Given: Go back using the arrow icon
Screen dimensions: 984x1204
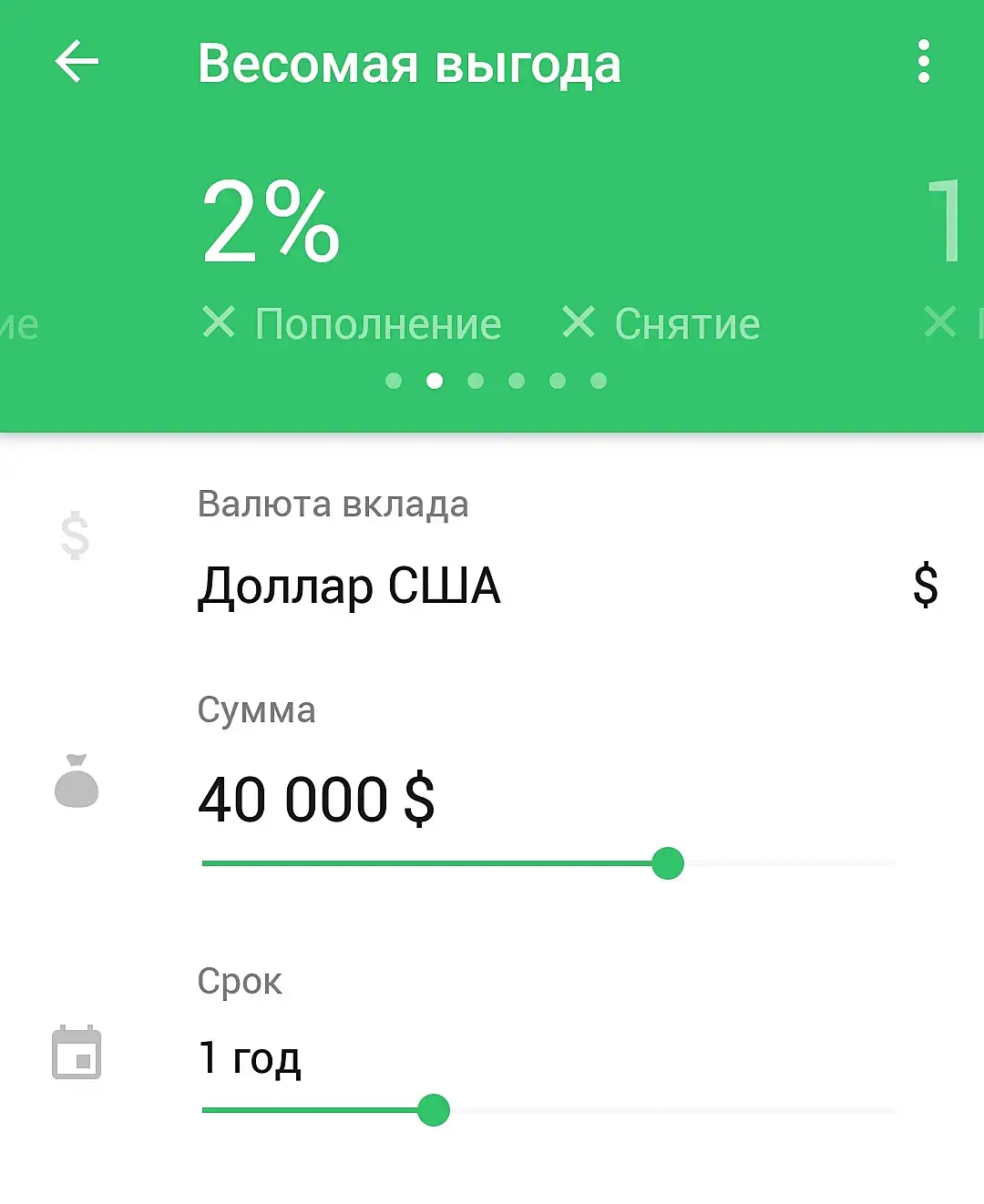Looking at the screenshot, I should pyautogui.click(x=77, y=62).
